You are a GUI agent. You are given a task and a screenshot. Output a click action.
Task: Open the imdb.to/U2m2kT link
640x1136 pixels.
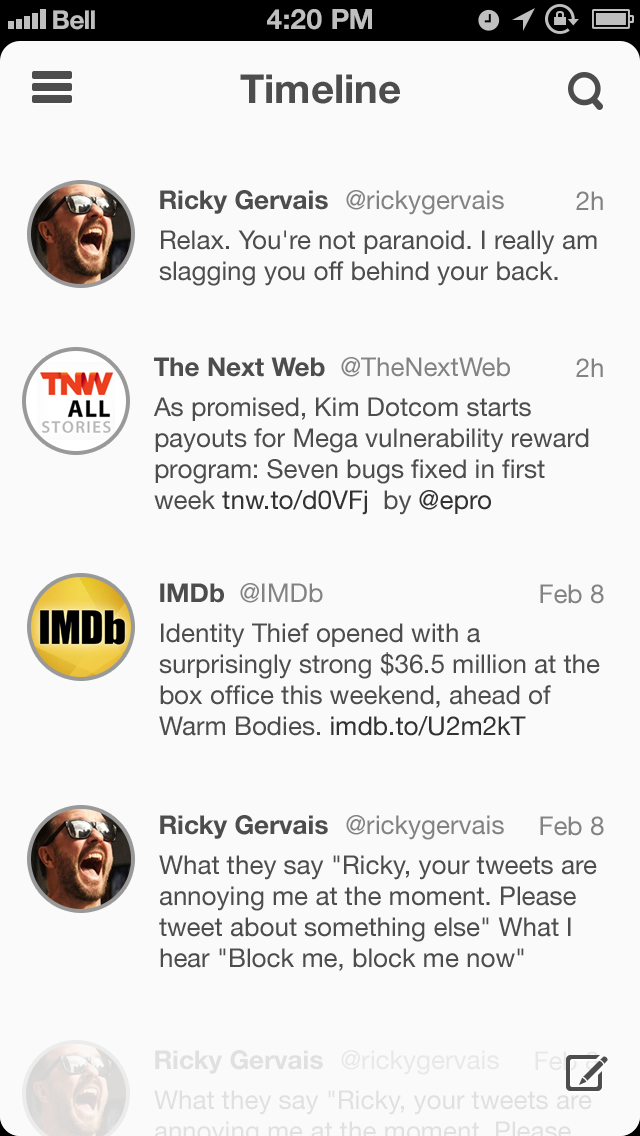[x=428, y=726]
